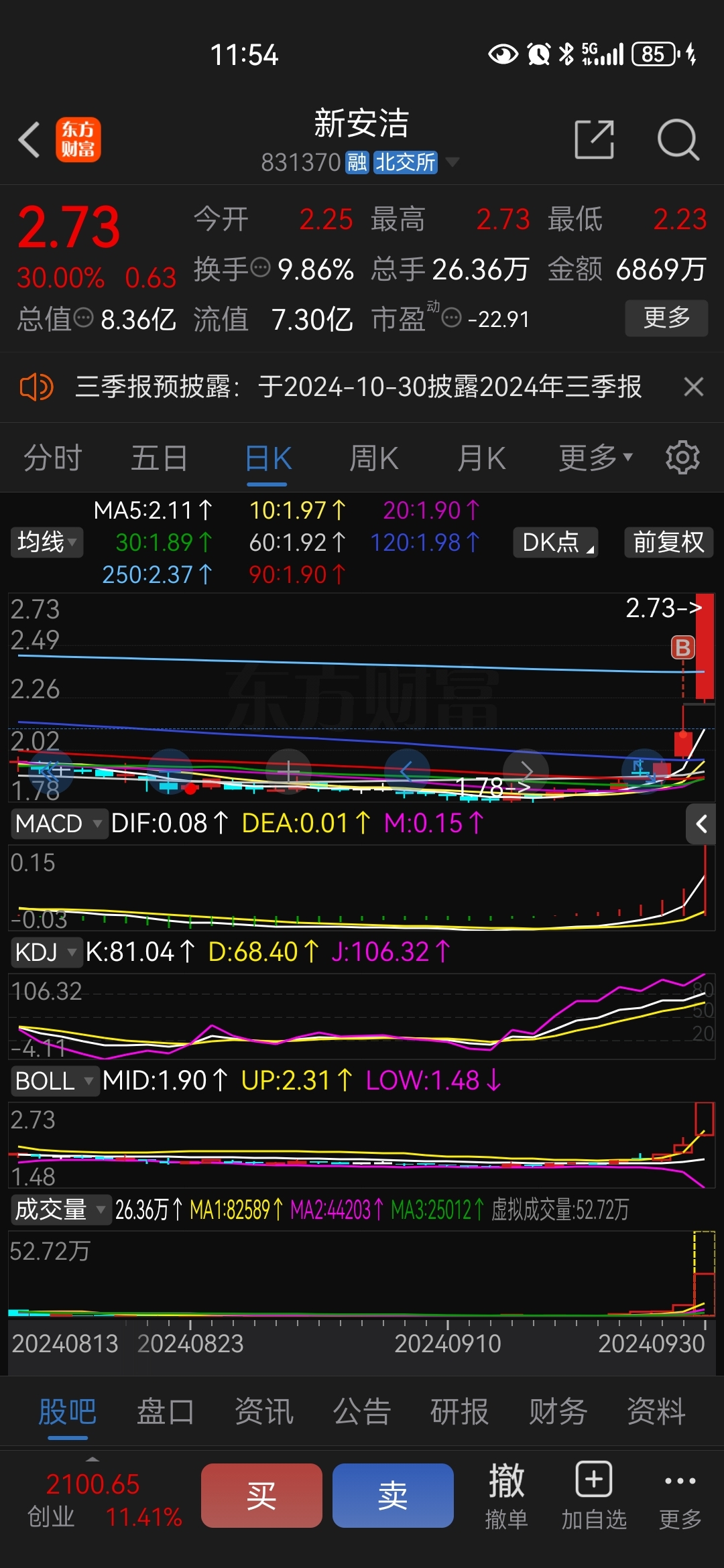The height and width of the screenshot is (1568, 724).
Task: Tap the blue 卖 sell button
Action: point(393,1495)
